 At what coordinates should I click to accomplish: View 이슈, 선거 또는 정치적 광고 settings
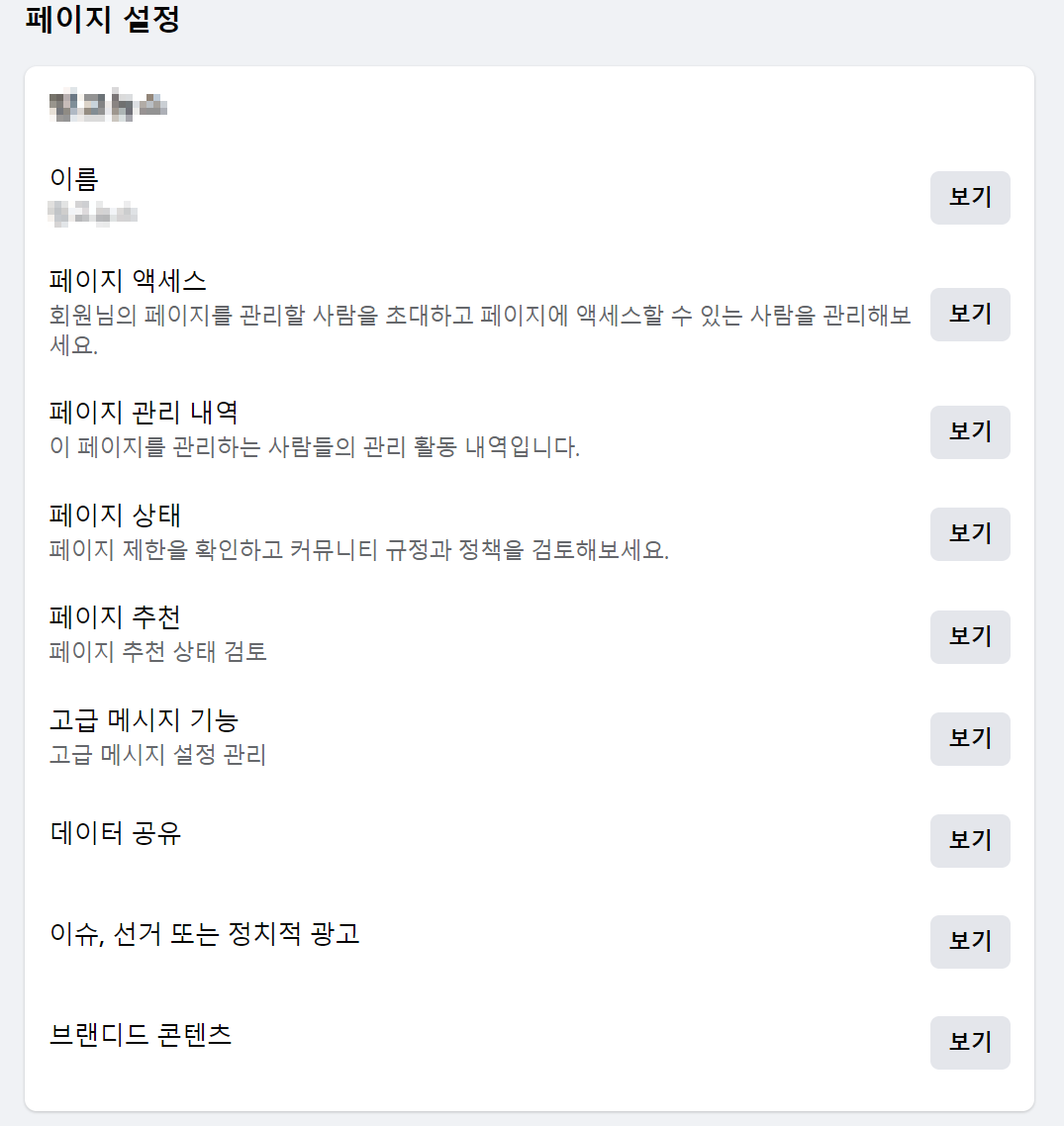click(970, 943)
